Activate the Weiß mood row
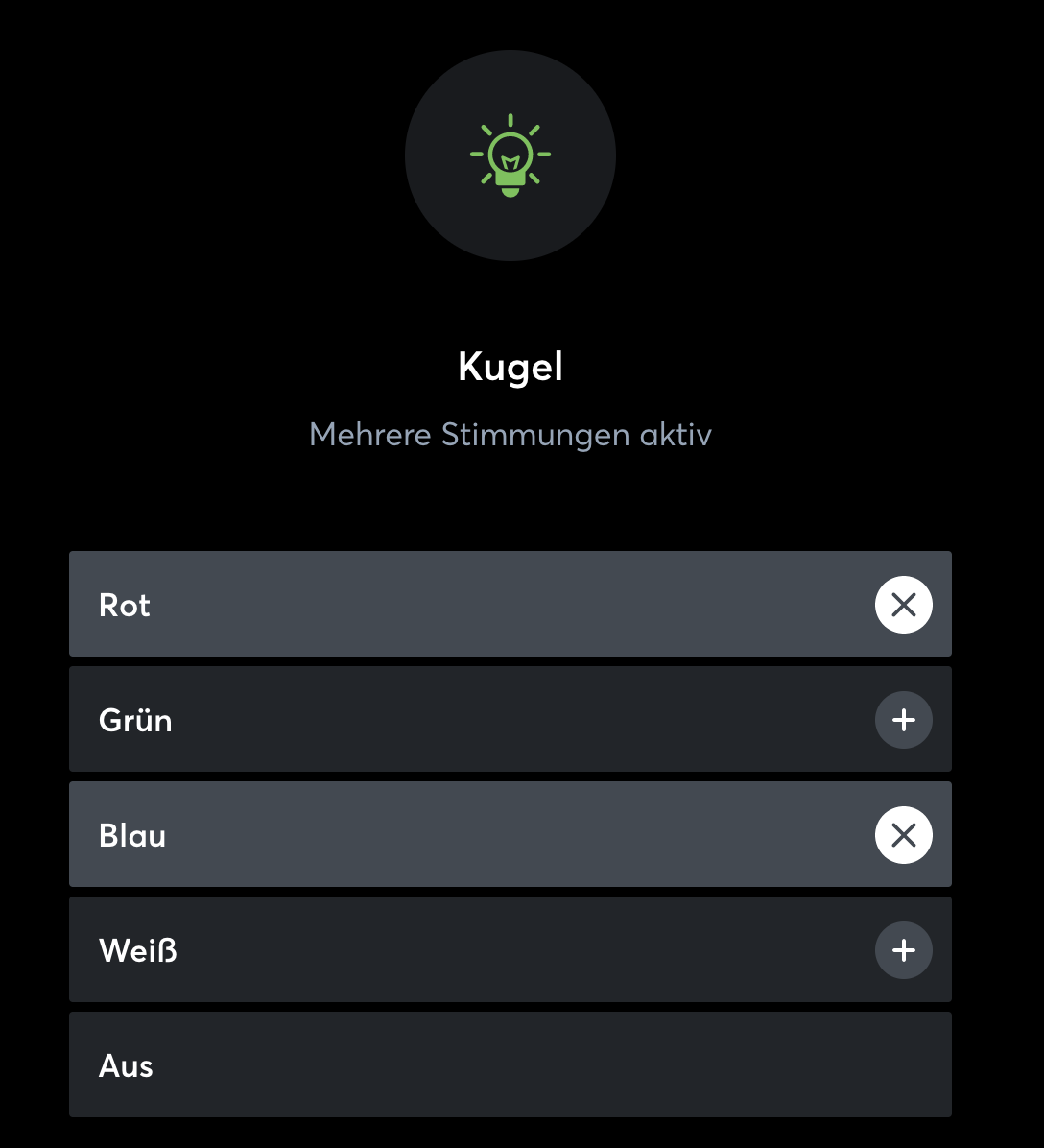Viewport: 1044px width, 1148px height. pos(461,950)
